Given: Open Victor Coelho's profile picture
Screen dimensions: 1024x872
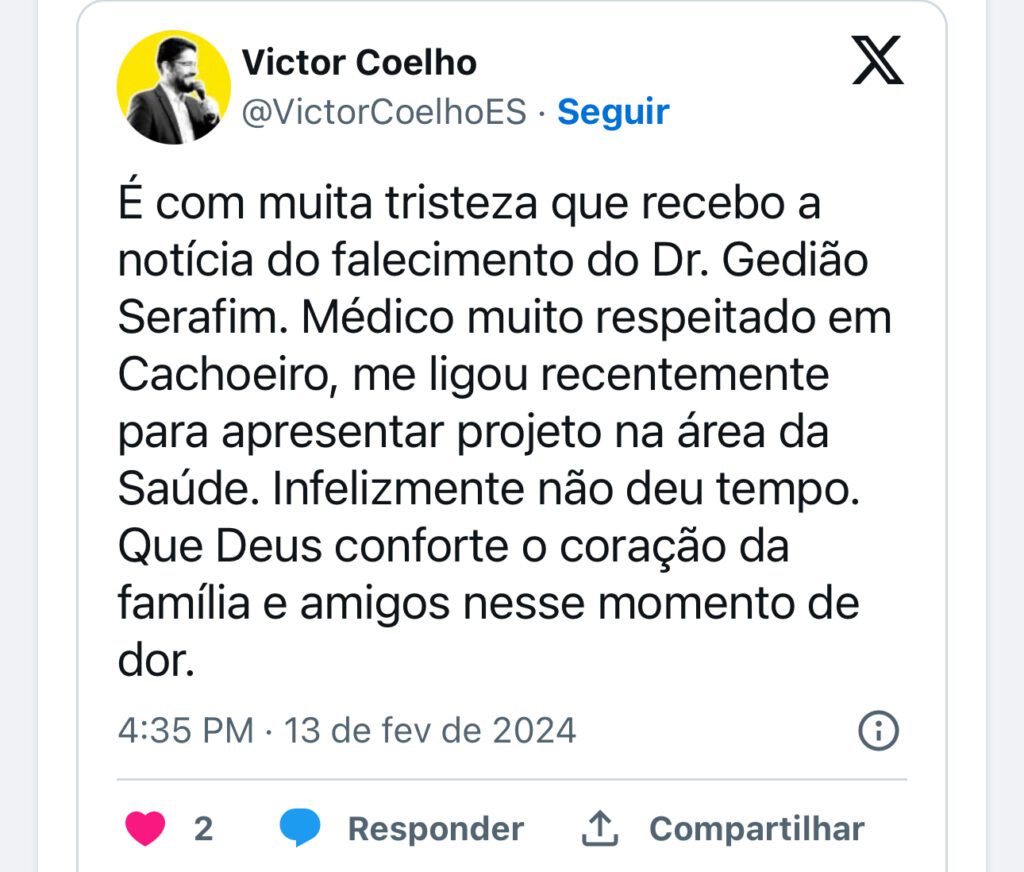Looking at the screenshot, I should (174, 88).
